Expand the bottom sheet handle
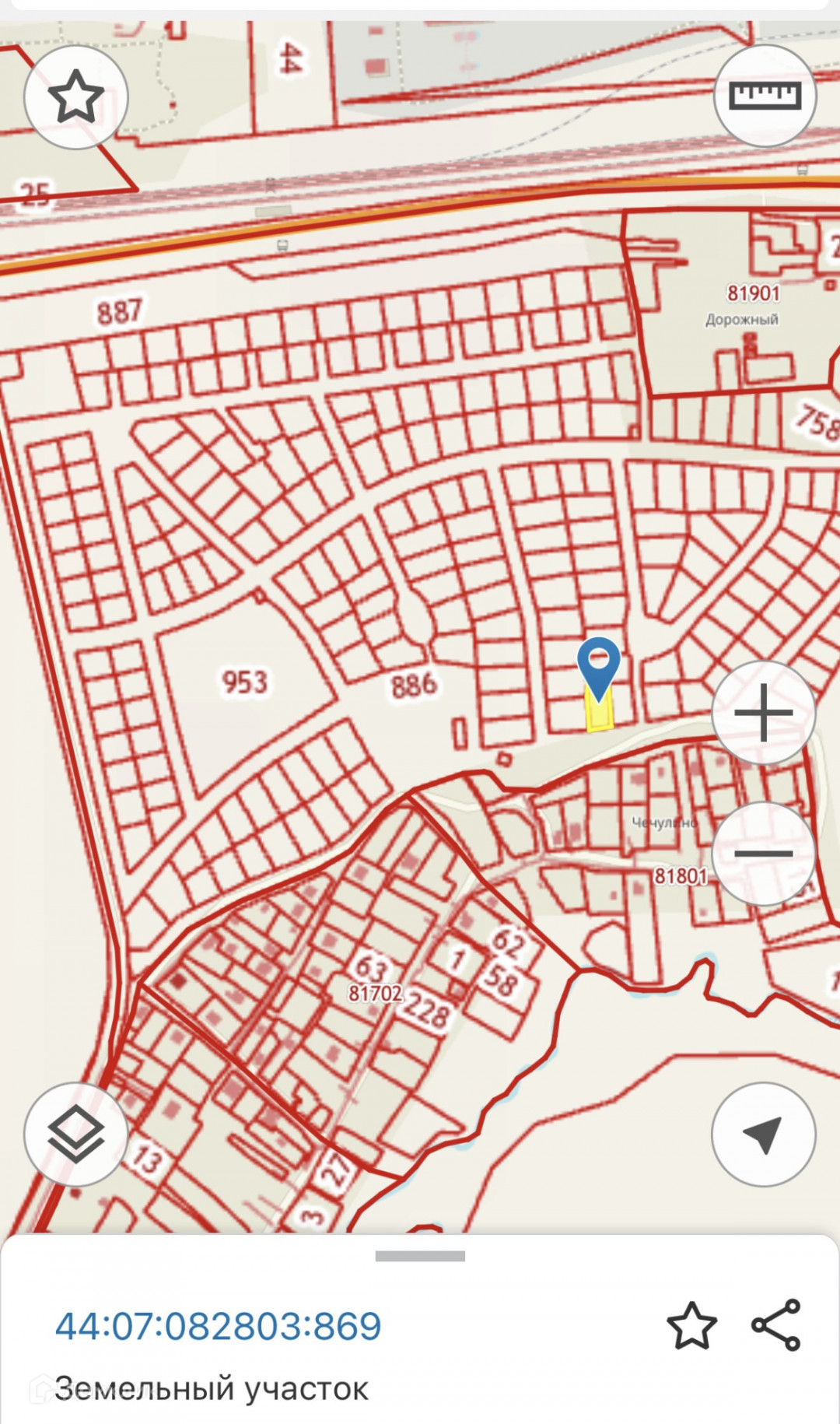The width and height of the screenshot is (840, 1424). [x=420, y=1256]
